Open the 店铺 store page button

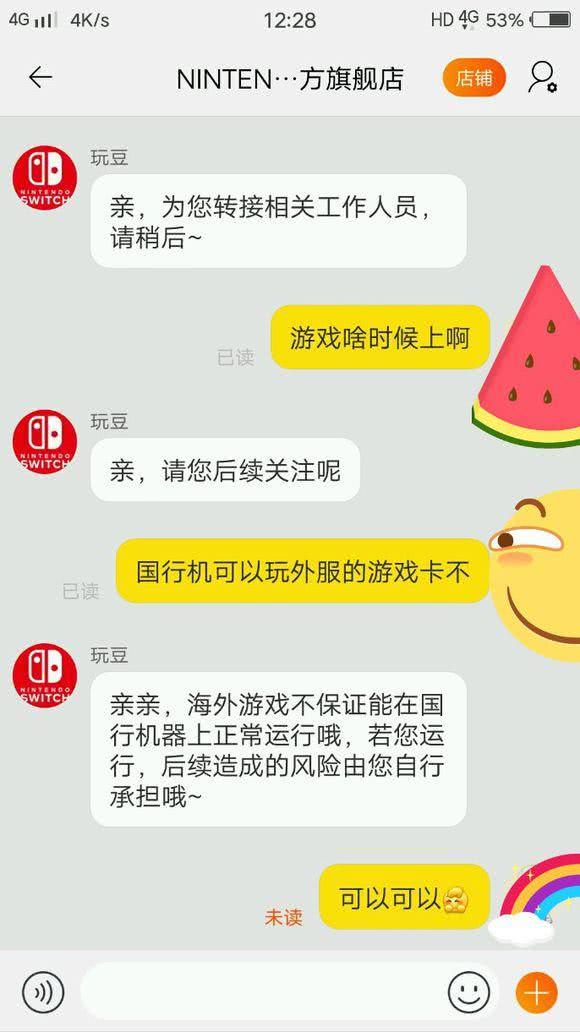tap(474, 78)
